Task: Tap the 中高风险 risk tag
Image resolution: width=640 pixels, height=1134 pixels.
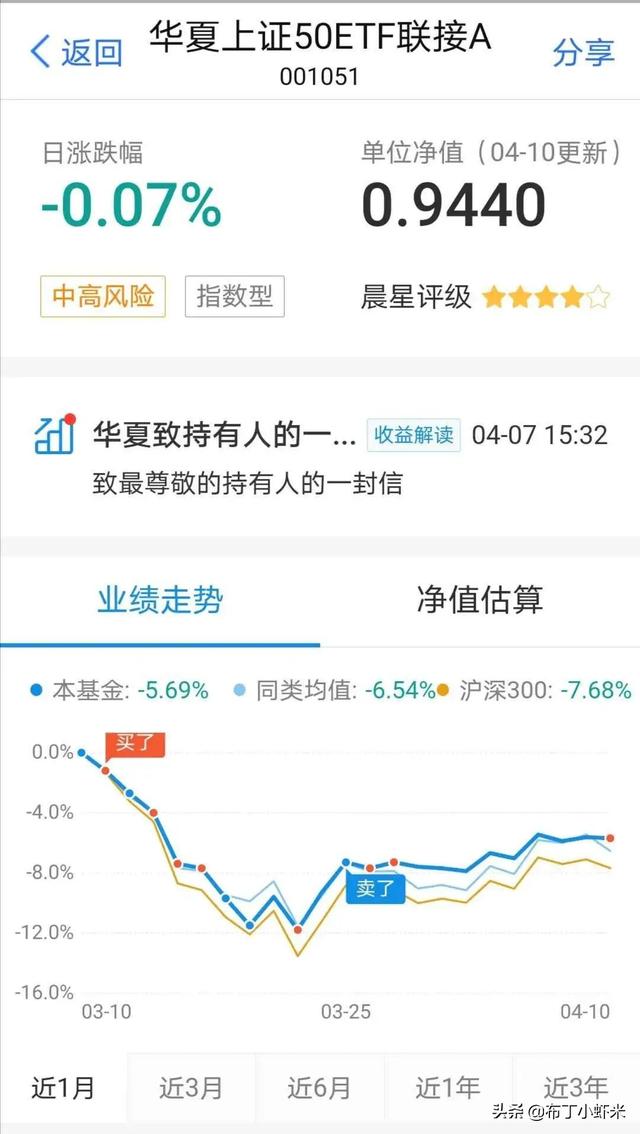Action: (x=103, y=297)
